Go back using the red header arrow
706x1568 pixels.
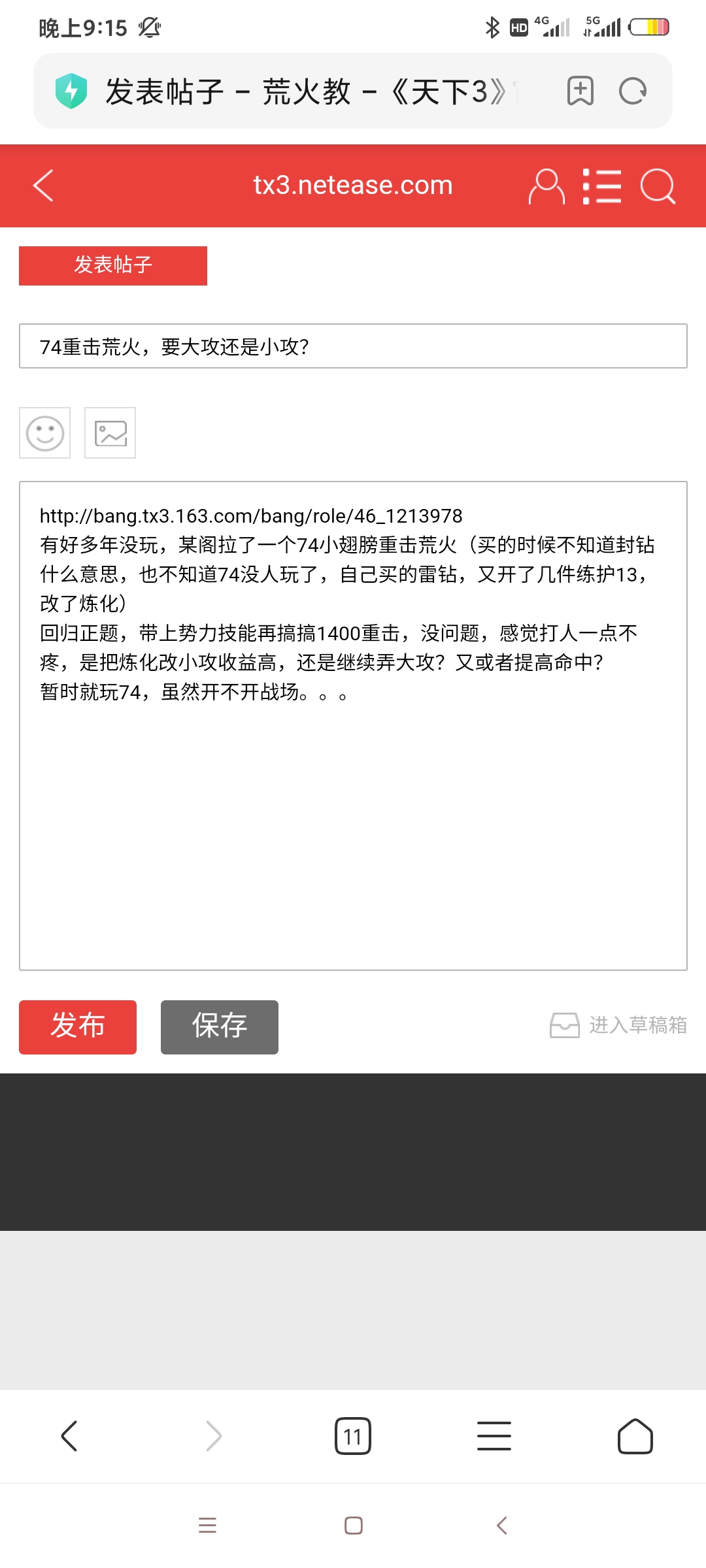tap(43, 186)
